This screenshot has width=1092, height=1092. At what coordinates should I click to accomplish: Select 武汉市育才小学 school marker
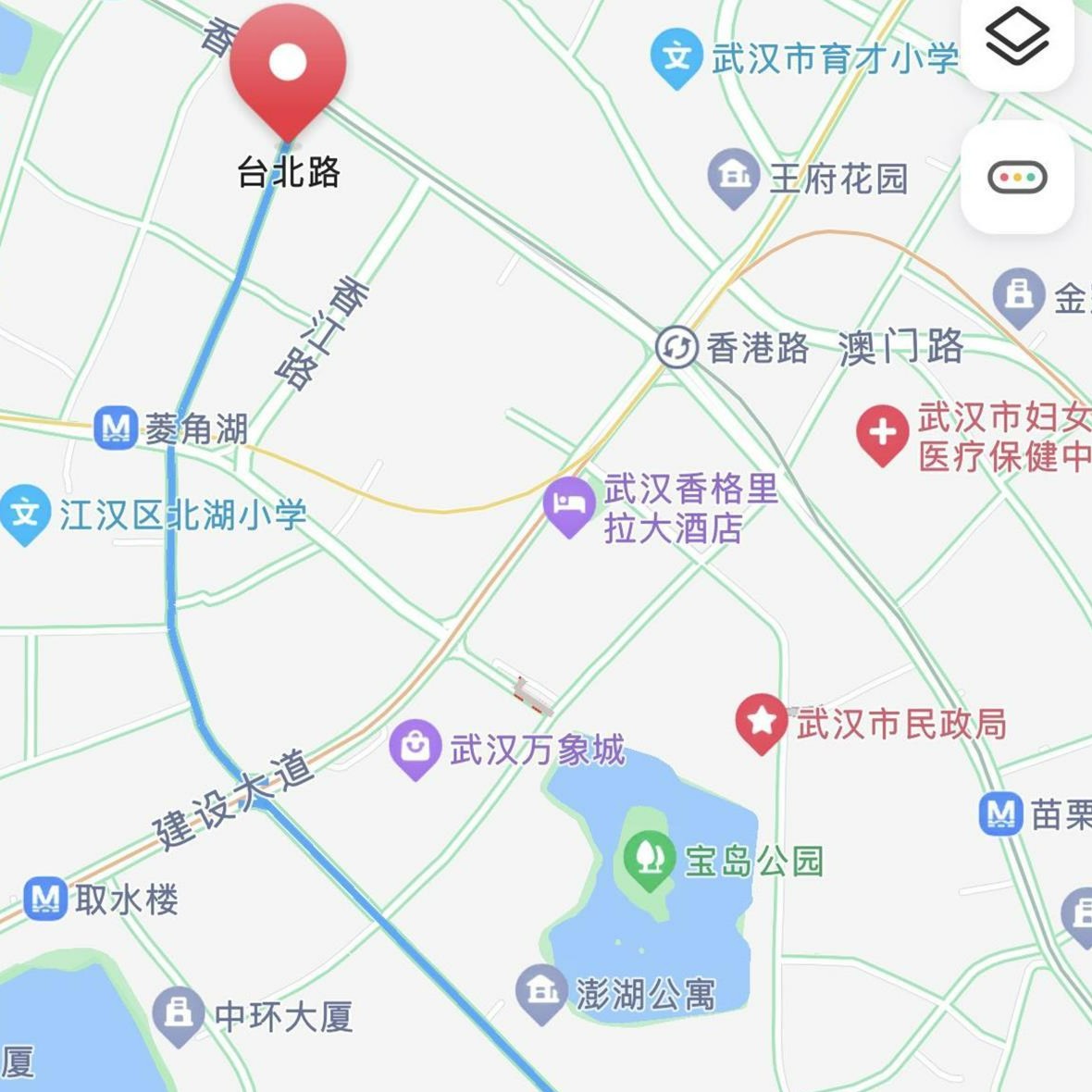click(676, 57)
